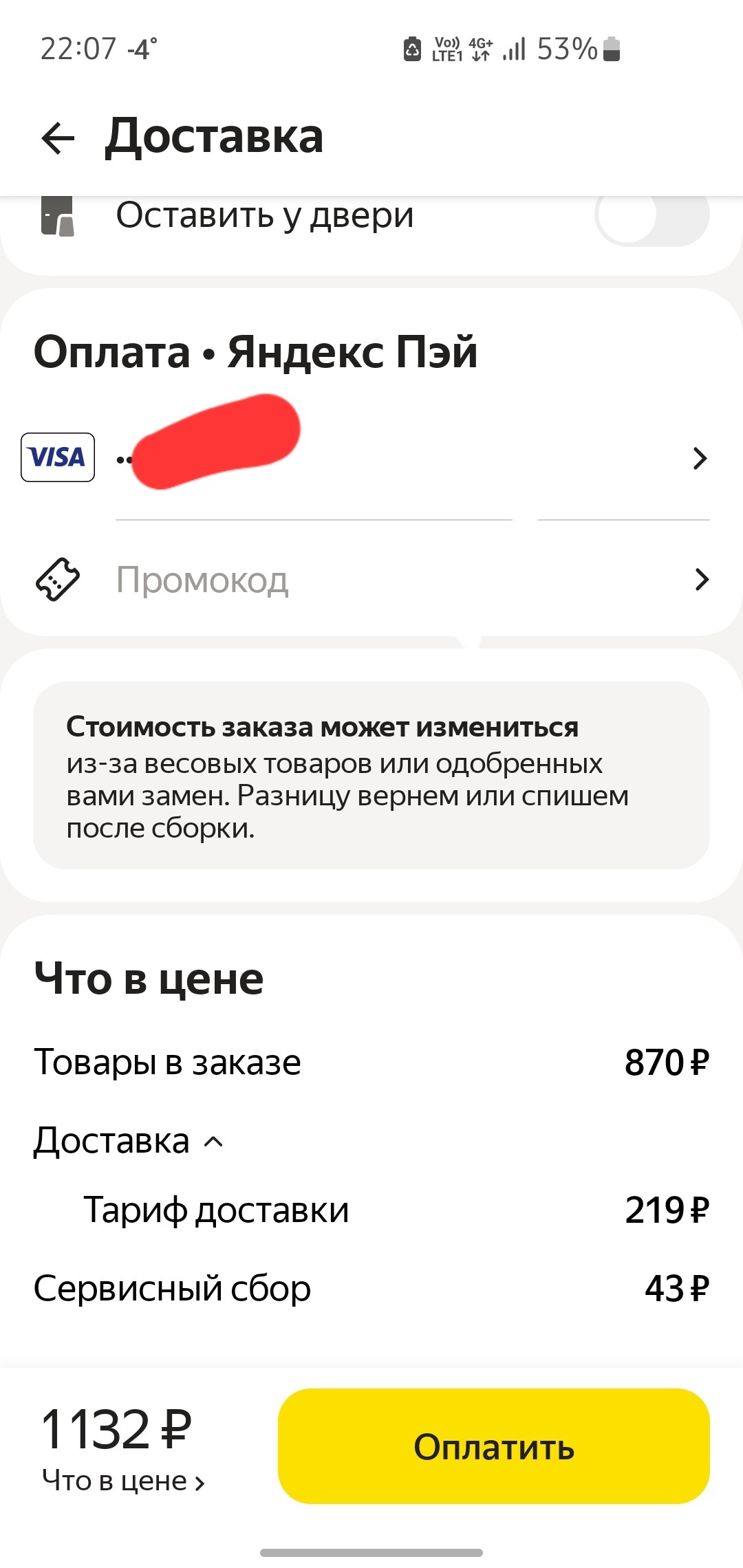Open the Промокод row

pyautogui.click(x=371, y=580)
